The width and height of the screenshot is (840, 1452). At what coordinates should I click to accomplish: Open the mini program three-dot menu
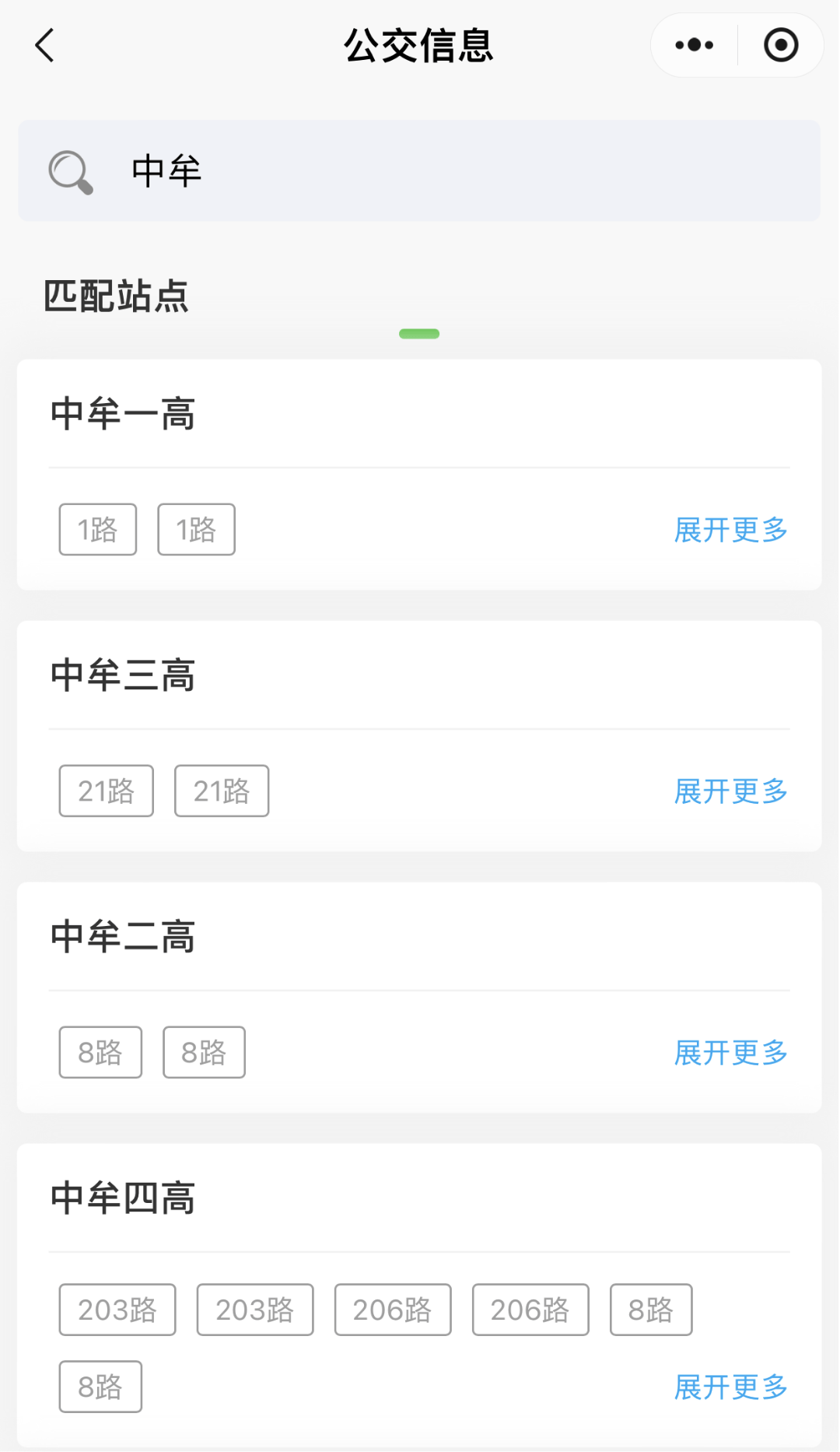click(x=694, y=45)
